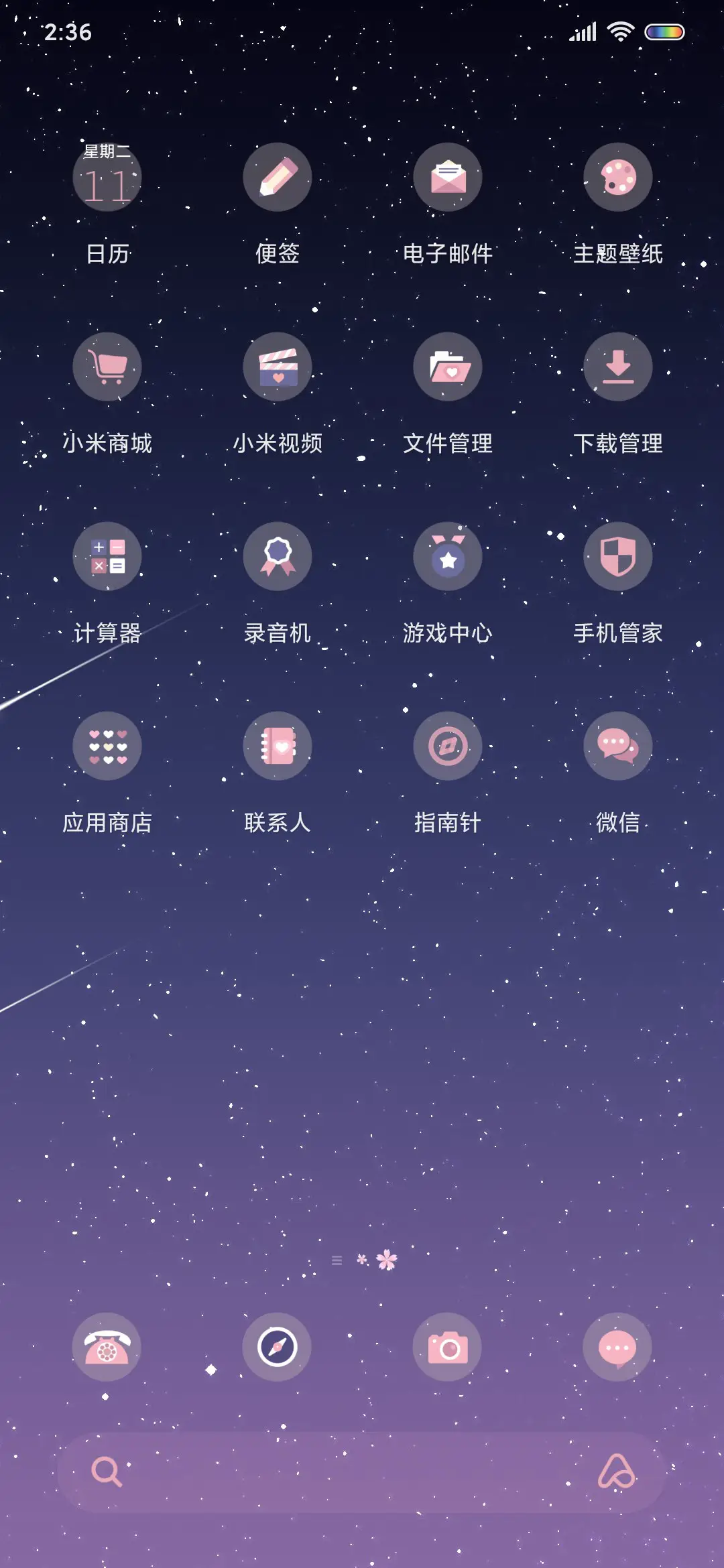
Task: Launch the 计算器 Calculator app
Action: click(x=107, y=556)
